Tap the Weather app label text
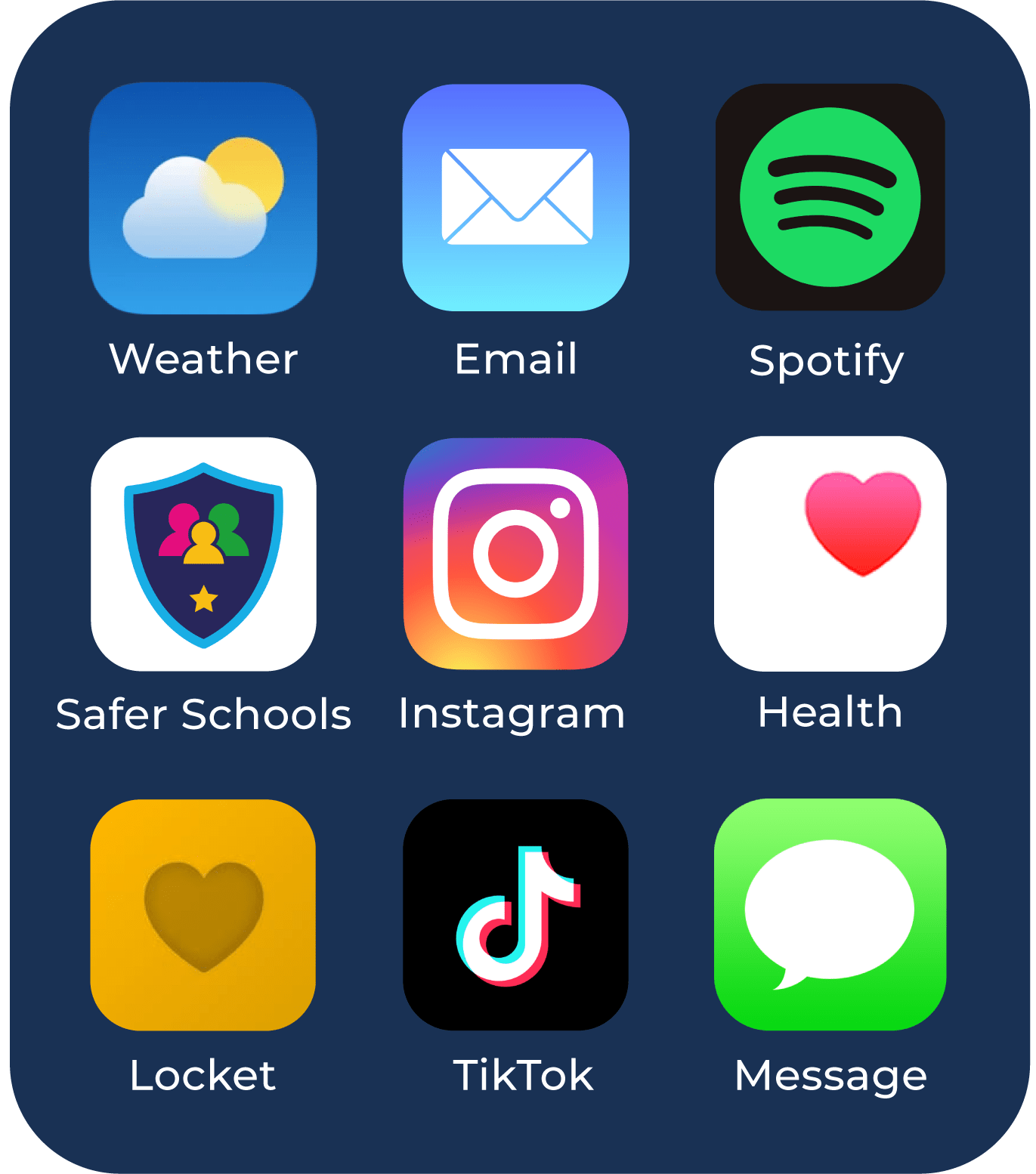This screenshot has width=1036, height=1174. 203,359
